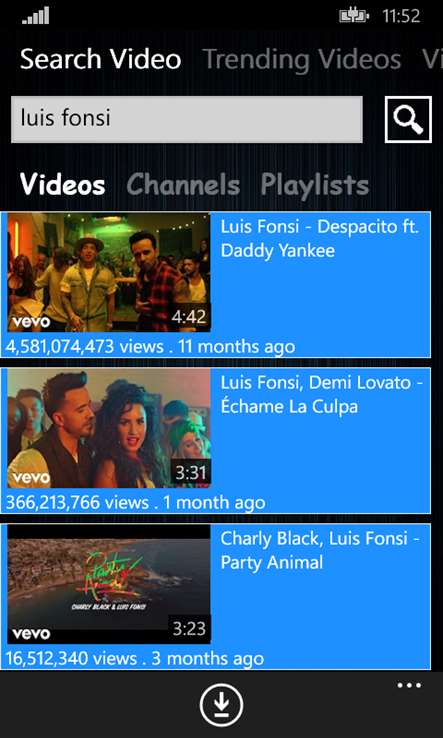
Task: Go to the Search Video section header
Action: tap(101, 60)
